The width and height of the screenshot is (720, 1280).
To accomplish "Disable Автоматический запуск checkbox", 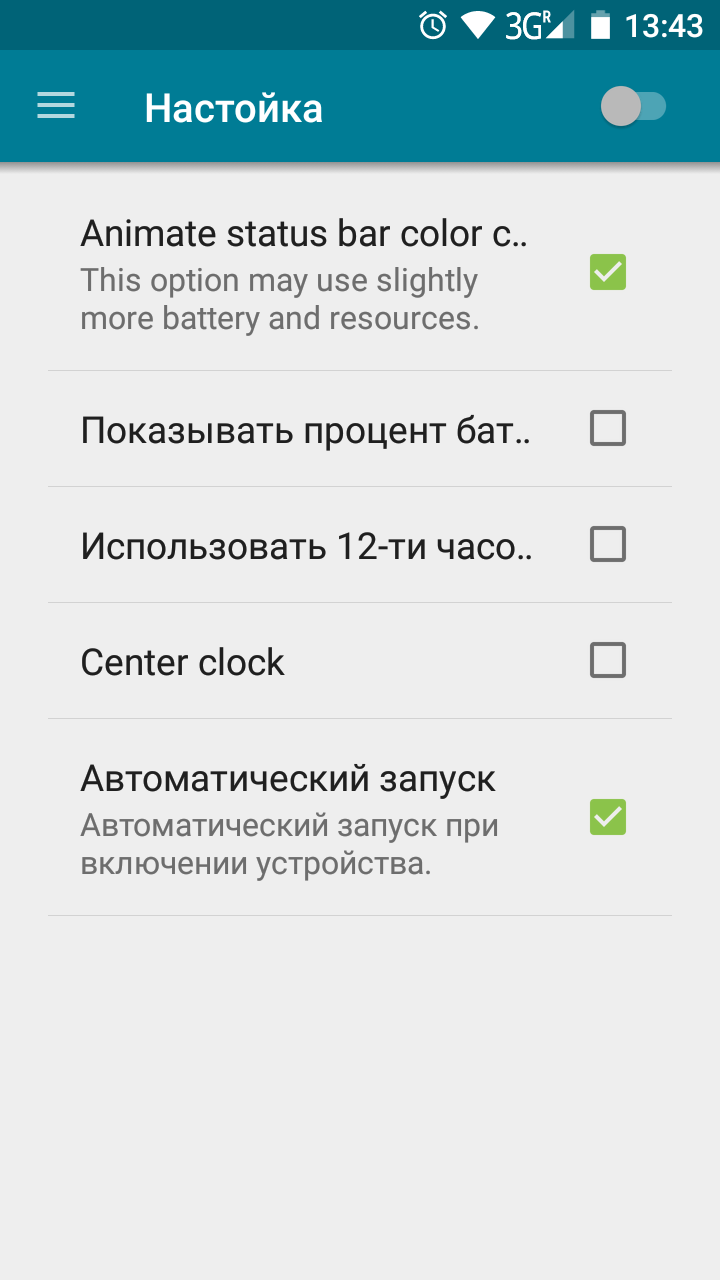I will tap(607, 818).
